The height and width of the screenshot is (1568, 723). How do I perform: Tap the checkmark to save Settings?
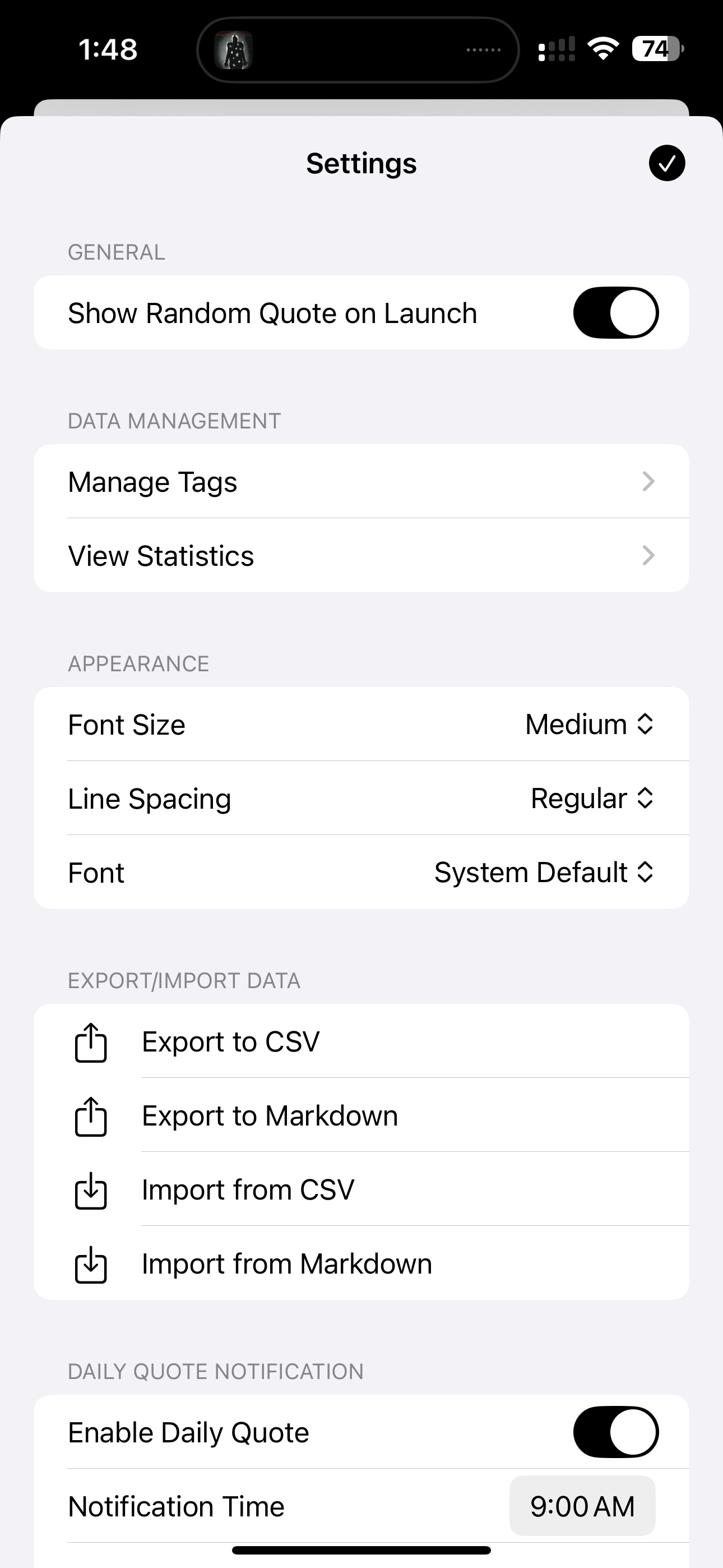tap(667, 163)
